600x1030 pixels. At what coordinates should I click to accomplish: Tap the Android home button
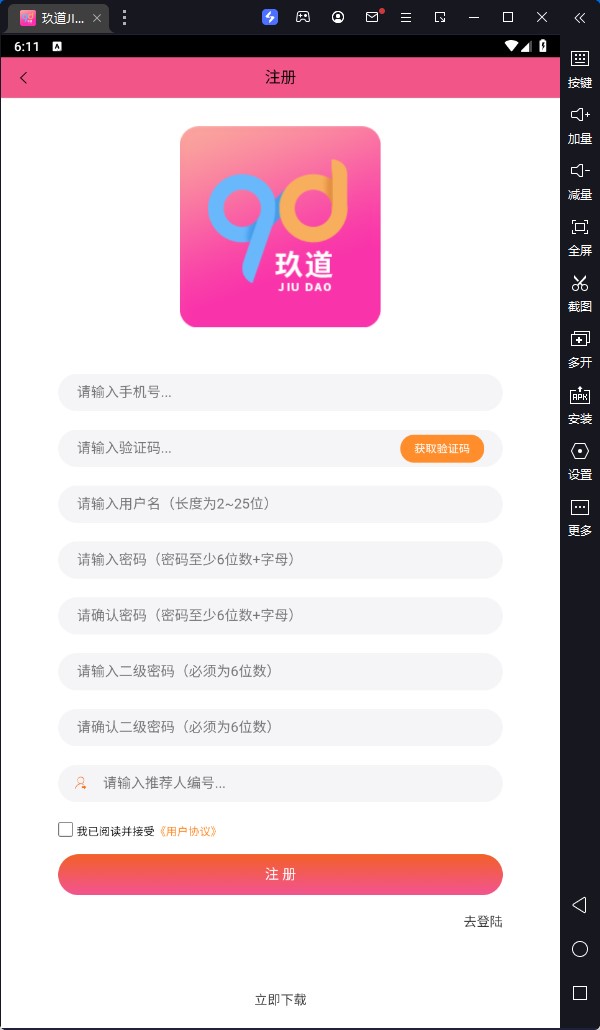click(x=579, y=949)
